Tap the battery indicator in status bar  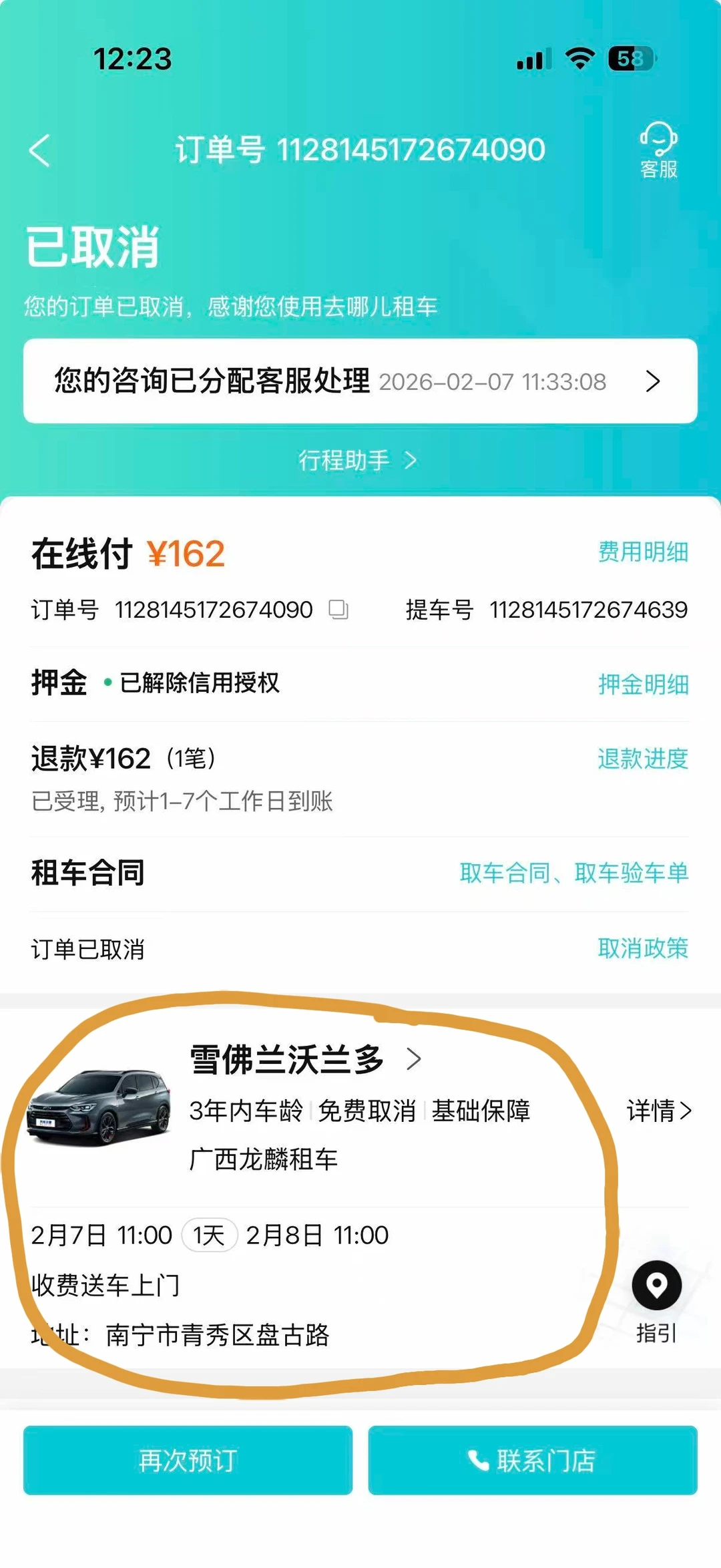click(630, 59)
